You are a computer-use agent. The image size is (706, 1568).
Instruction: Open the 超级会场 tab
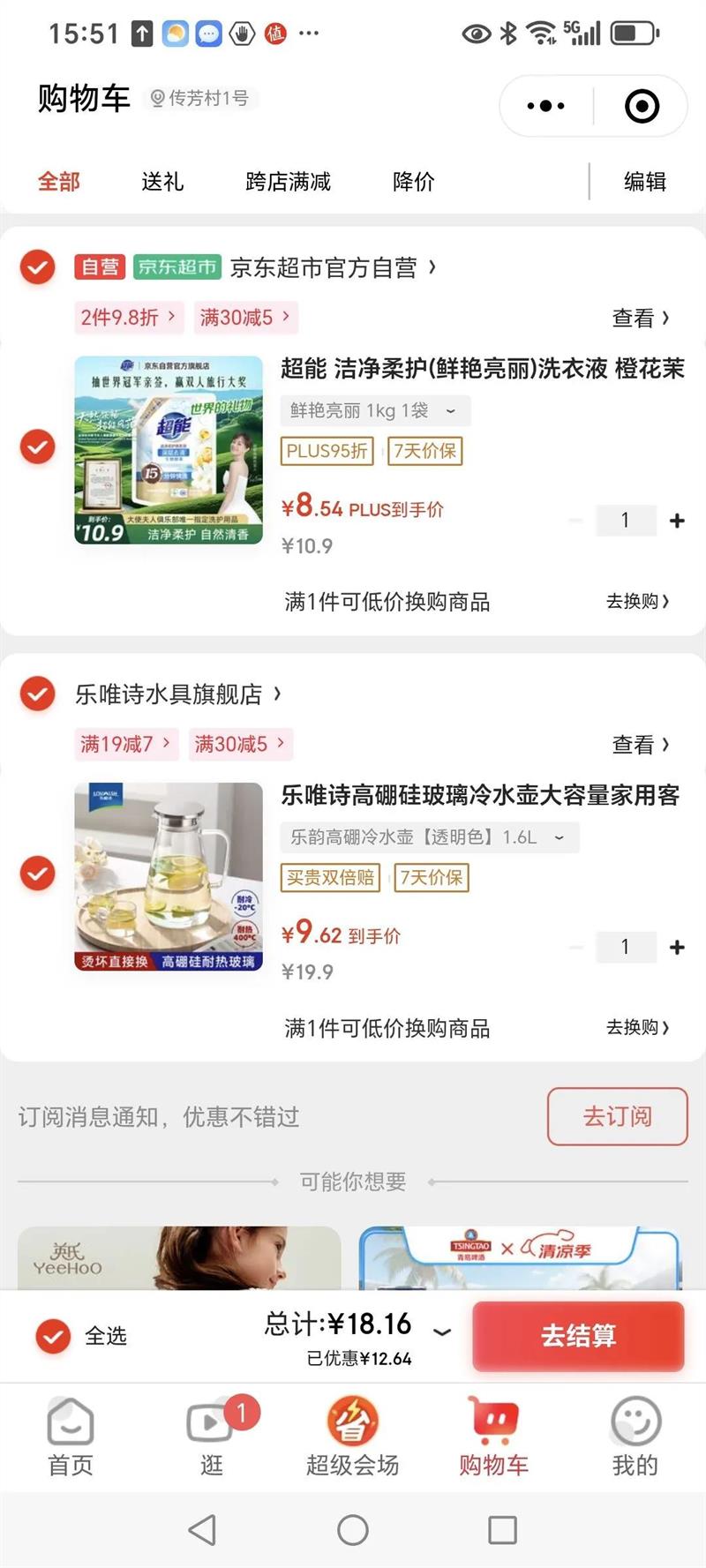click(352, 1437)
